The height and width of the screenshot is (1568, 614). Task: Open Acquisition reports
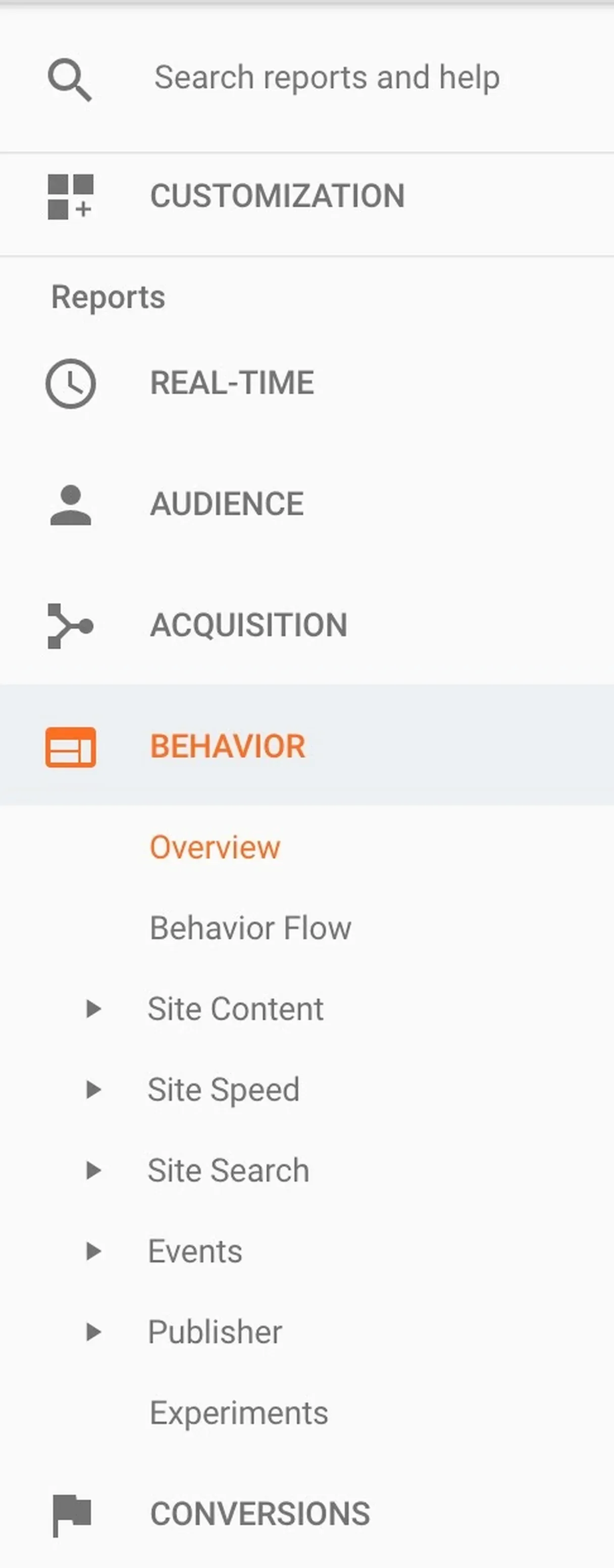248,625
